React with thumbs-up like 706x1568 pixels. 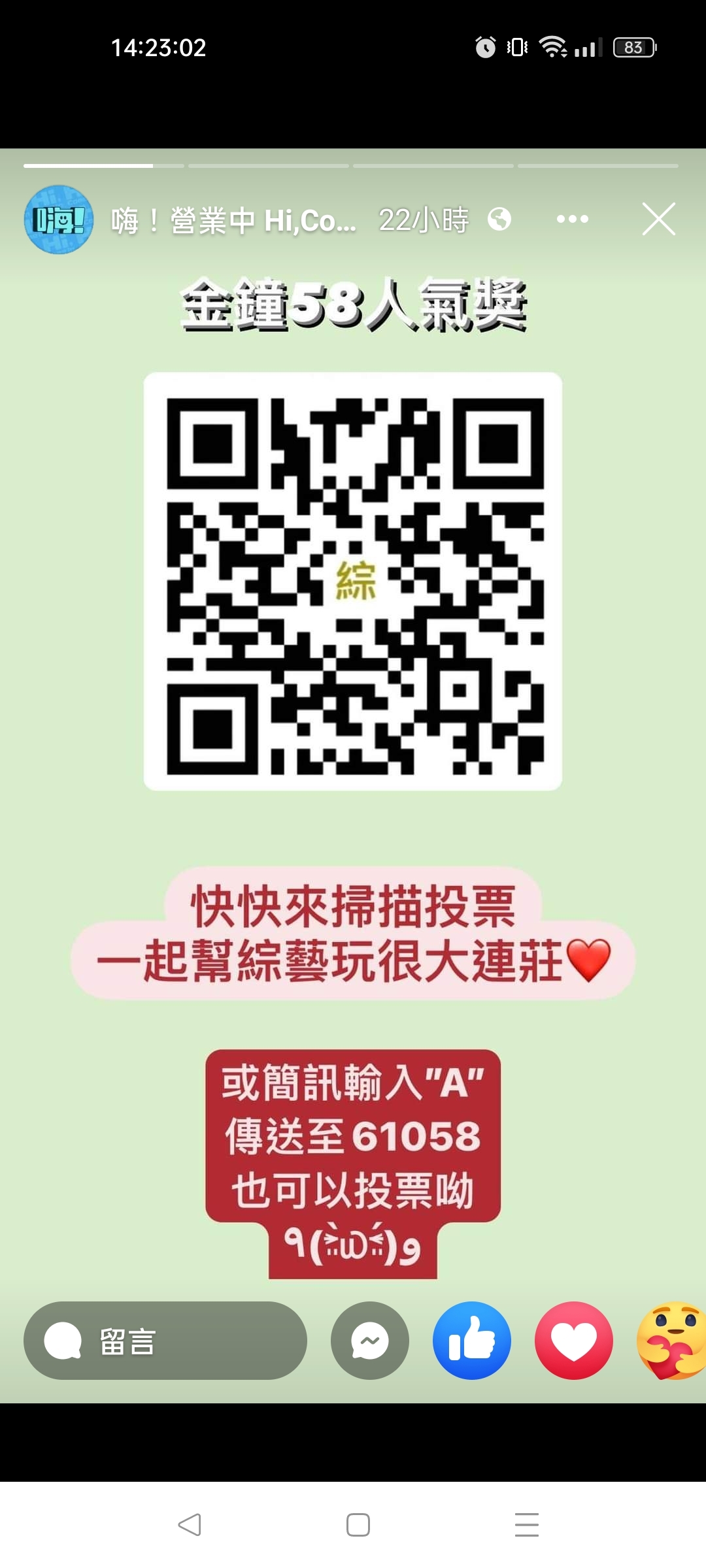point(471,1341)
